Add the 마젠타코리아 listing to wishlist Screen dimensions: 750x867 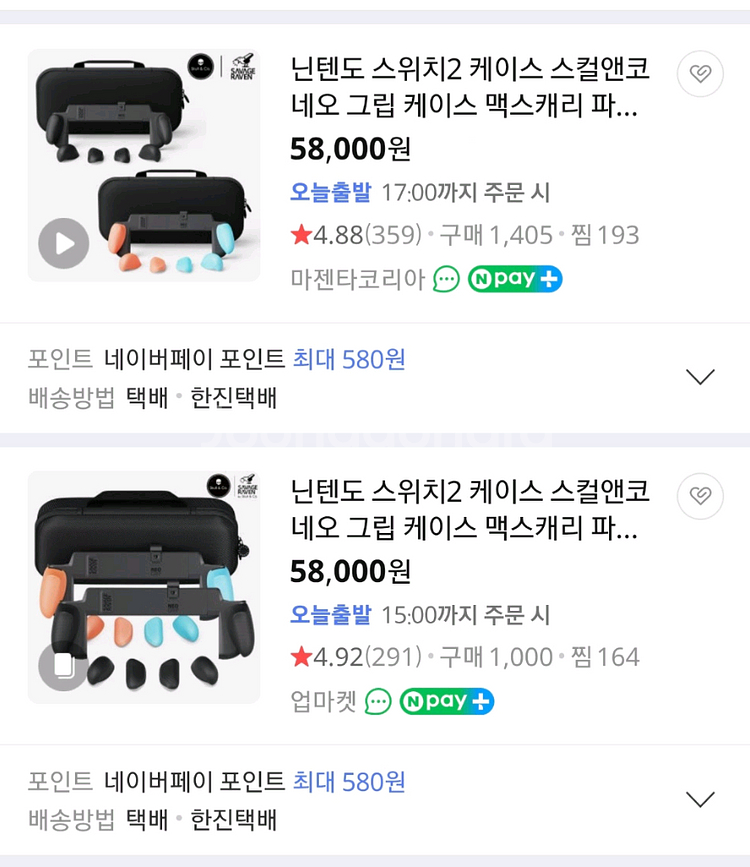click(x=700, y=74)
